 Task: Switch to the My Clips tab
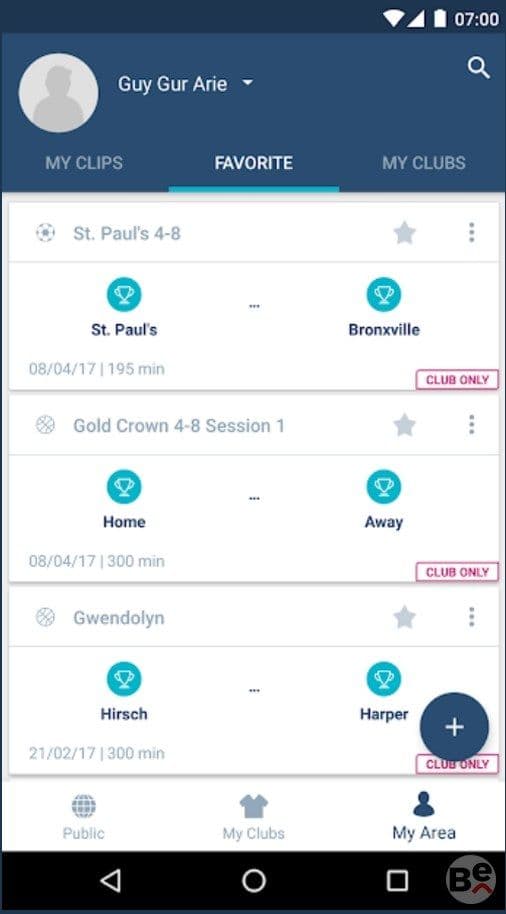[x=84, y=163]
